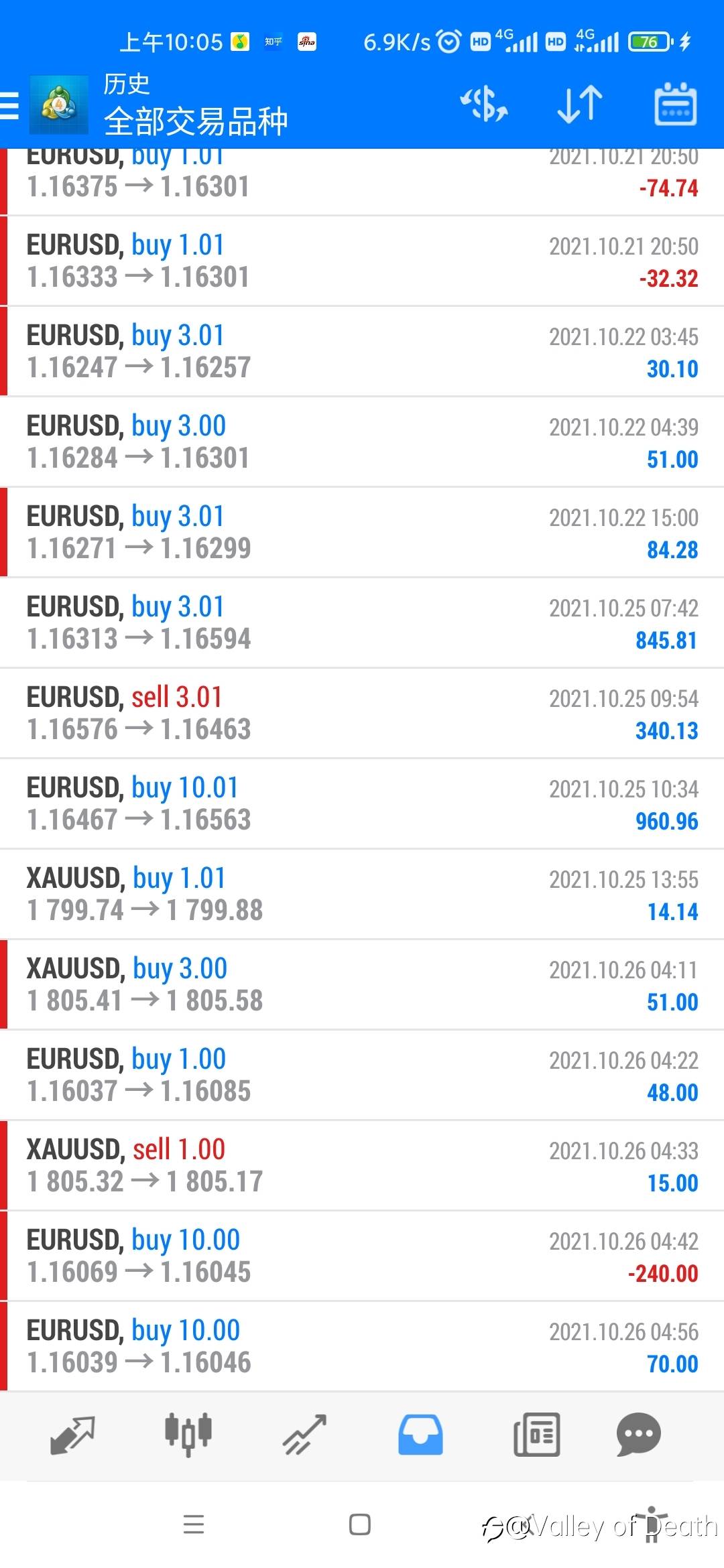Select the History inbox tab
This screenshot has width=724, height=1568.
point(420,1435)
